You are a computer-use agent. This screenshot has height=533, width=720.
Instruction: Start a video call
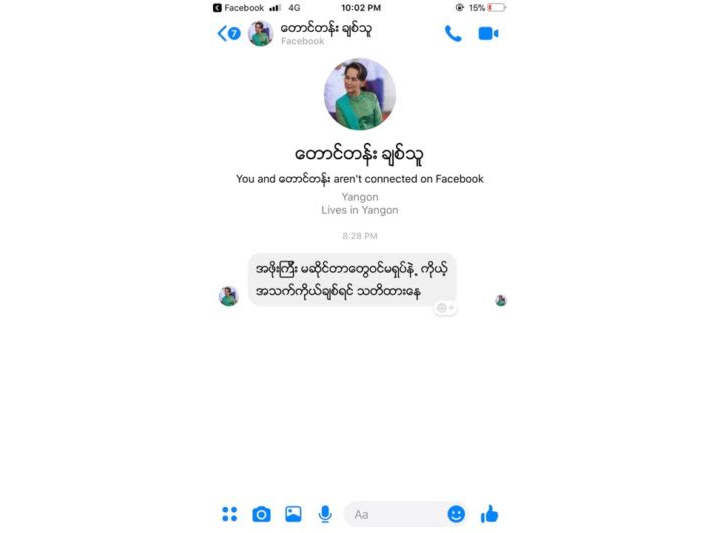[x=488, y=33]
